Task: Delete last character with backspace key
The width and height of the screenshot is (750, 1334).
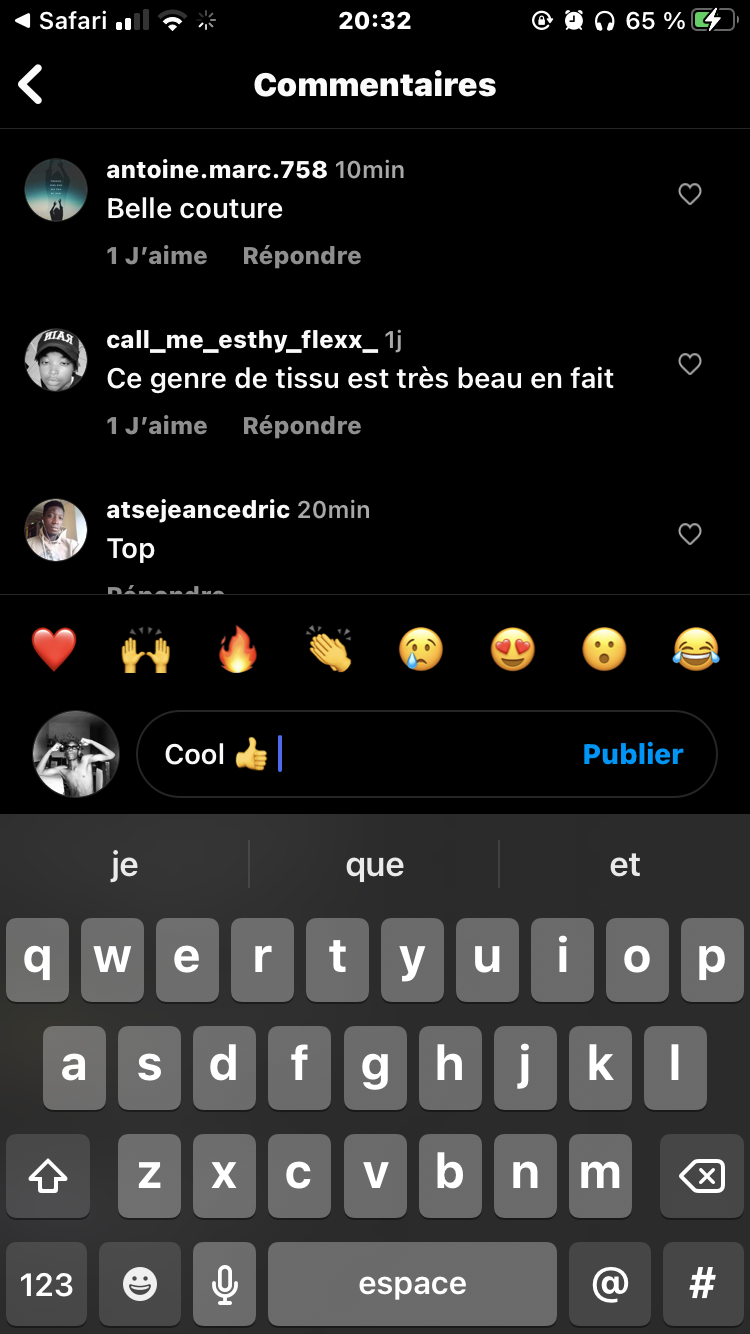Action: [x=701, y=1177]
